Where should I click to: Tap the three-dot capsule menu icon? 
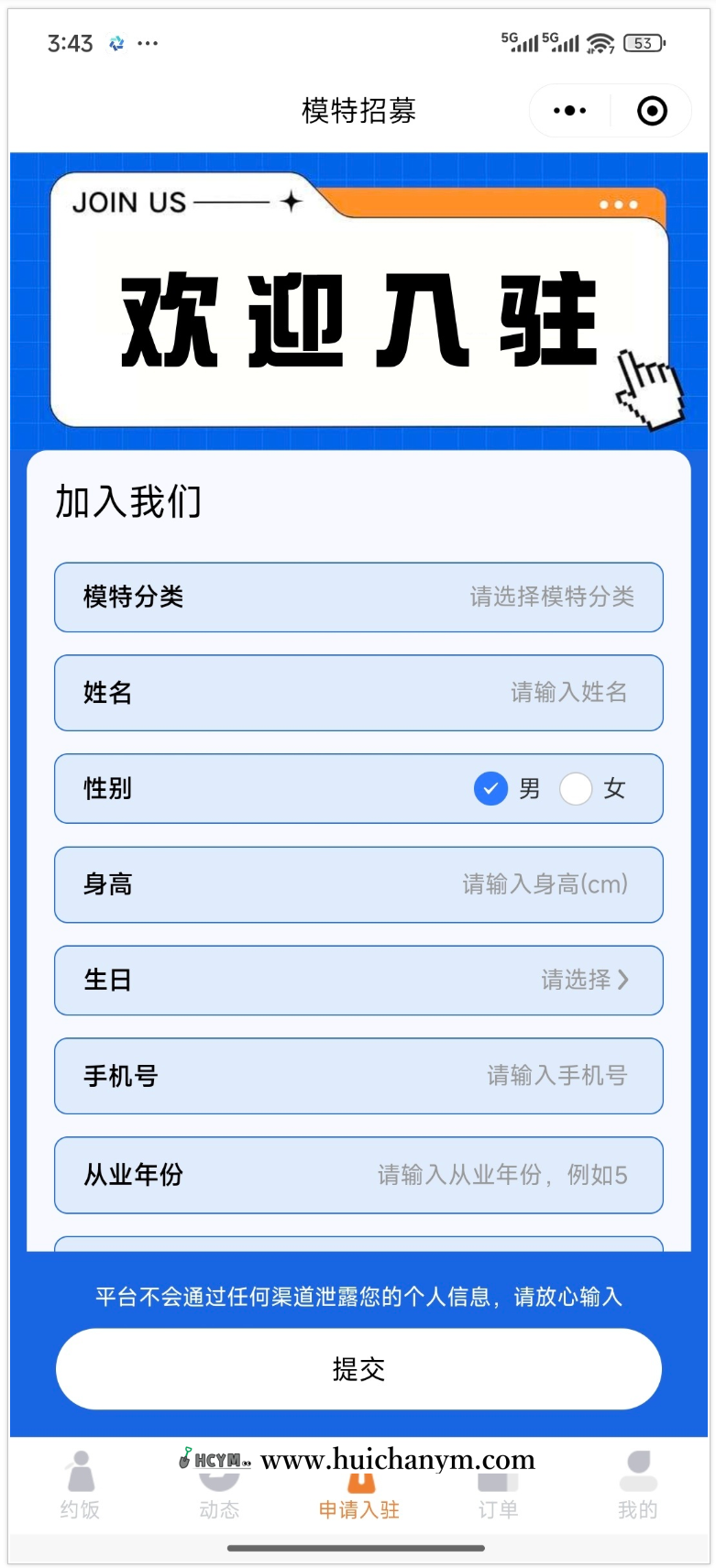point(567,110)
